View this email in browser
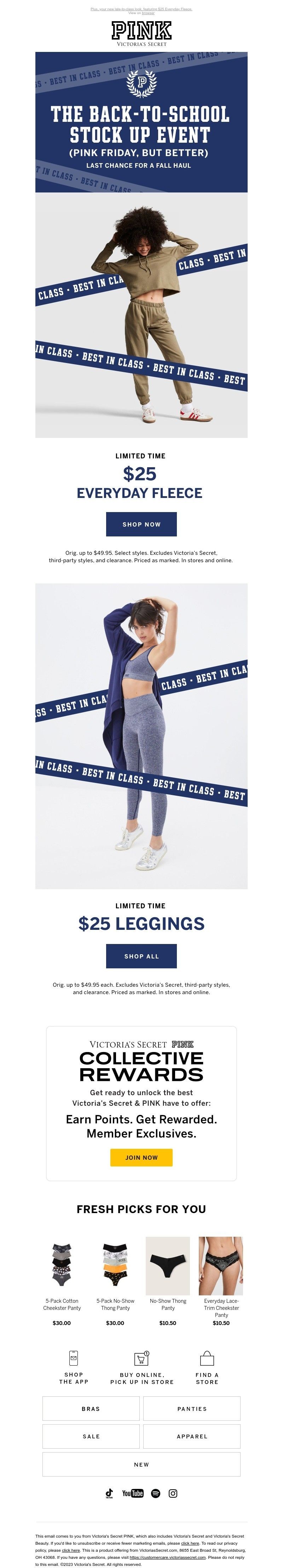The image size is (283, 1568). [x=148, y=13]
